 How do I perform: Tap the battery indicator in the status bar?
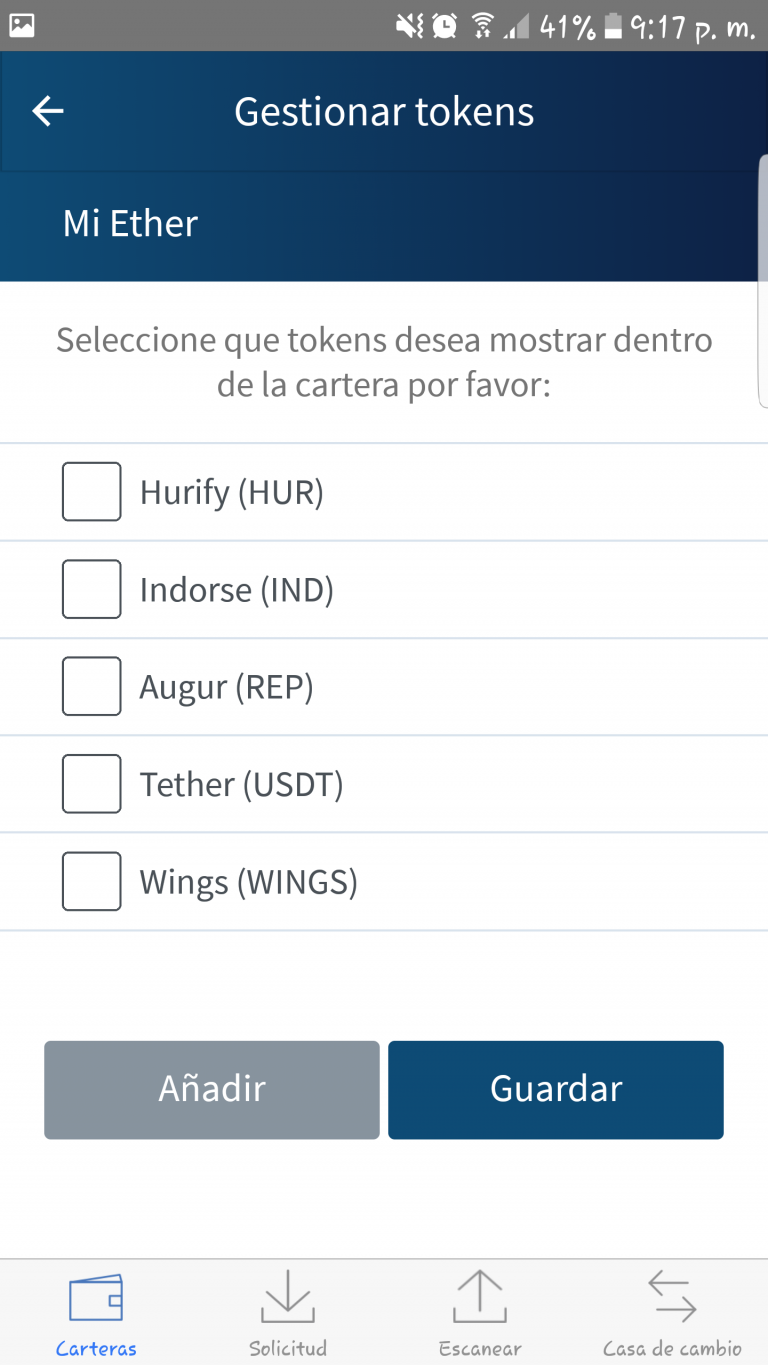coord(613,24)
